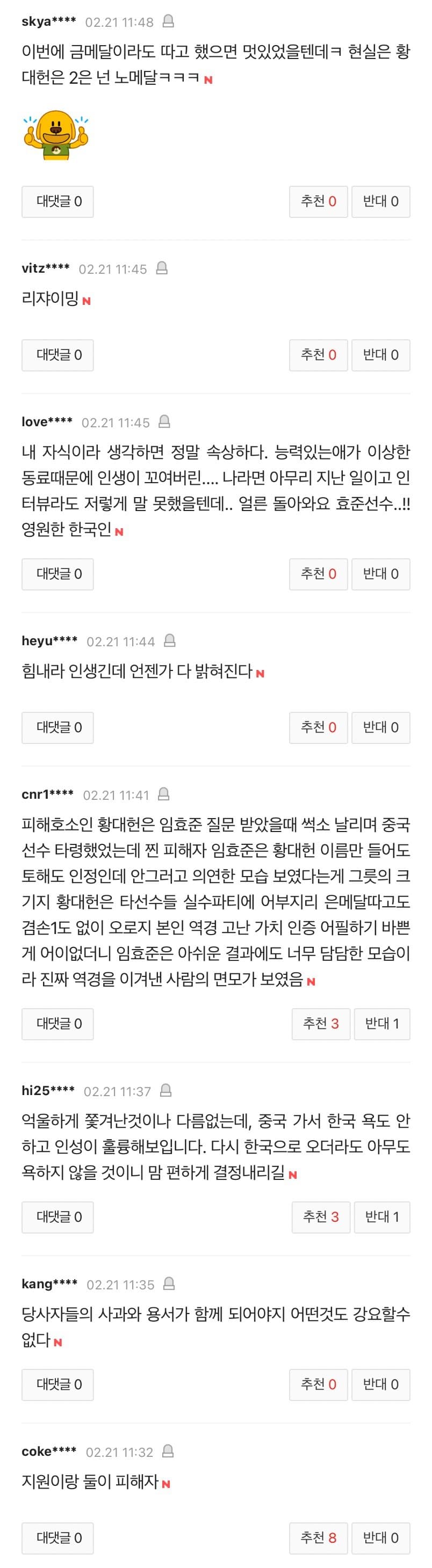Downvote (반대) kang****'s comment
Image resolution: width=432 pixels, height=1568 pixels.
tap(381, 1384)
